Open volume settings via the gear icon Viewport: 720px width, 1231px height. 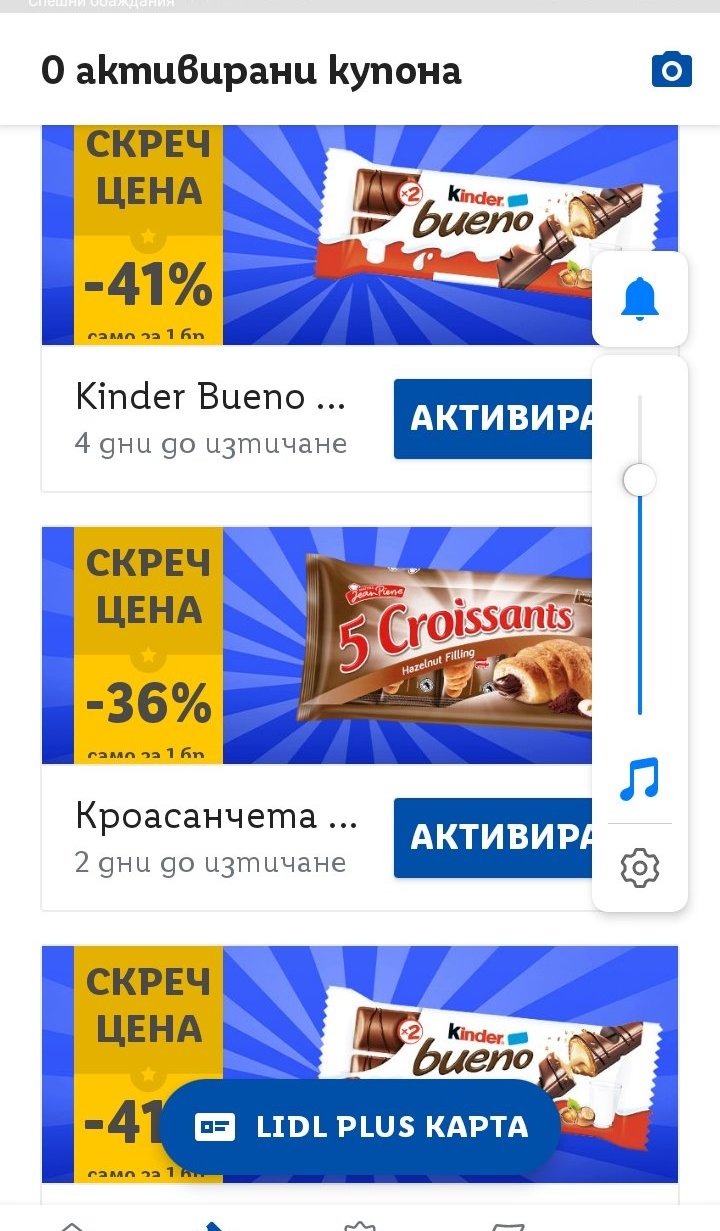(640, 868)
